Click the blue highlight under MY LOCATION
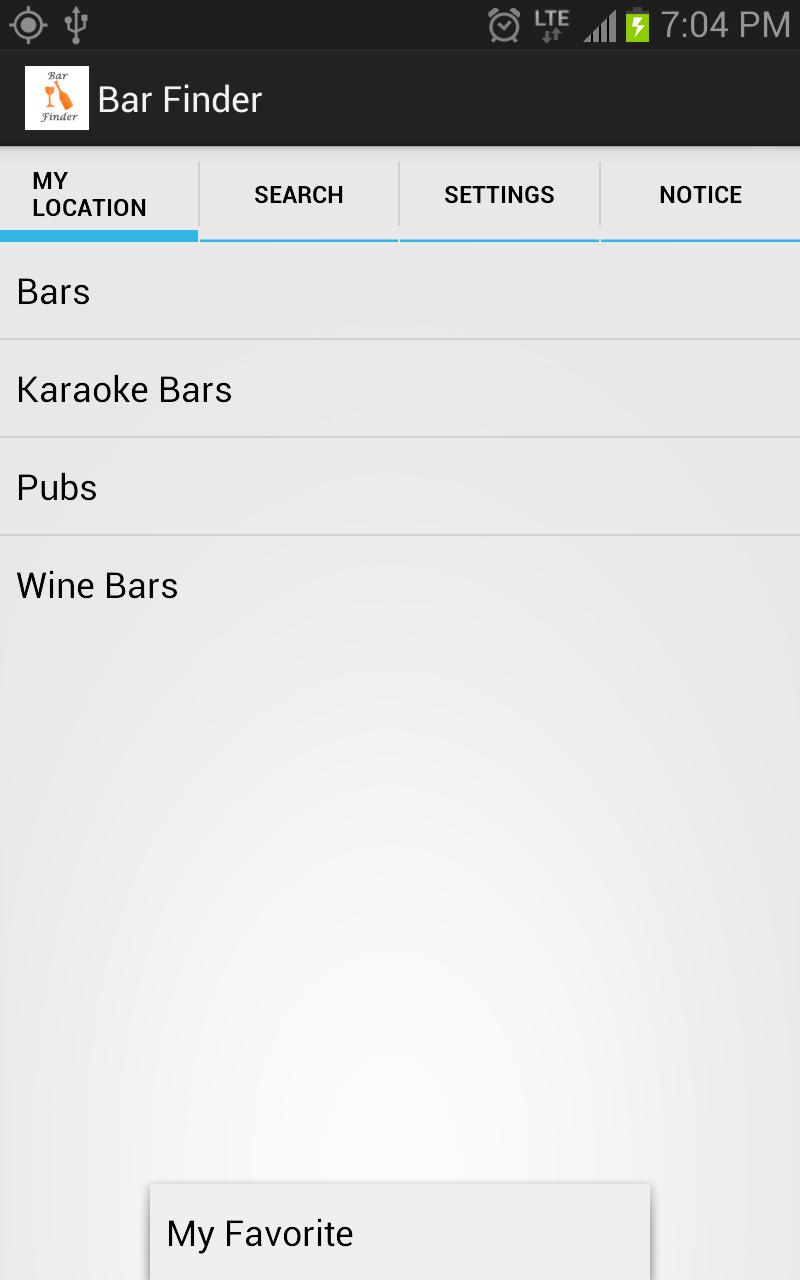 click(x=97, y=236)
